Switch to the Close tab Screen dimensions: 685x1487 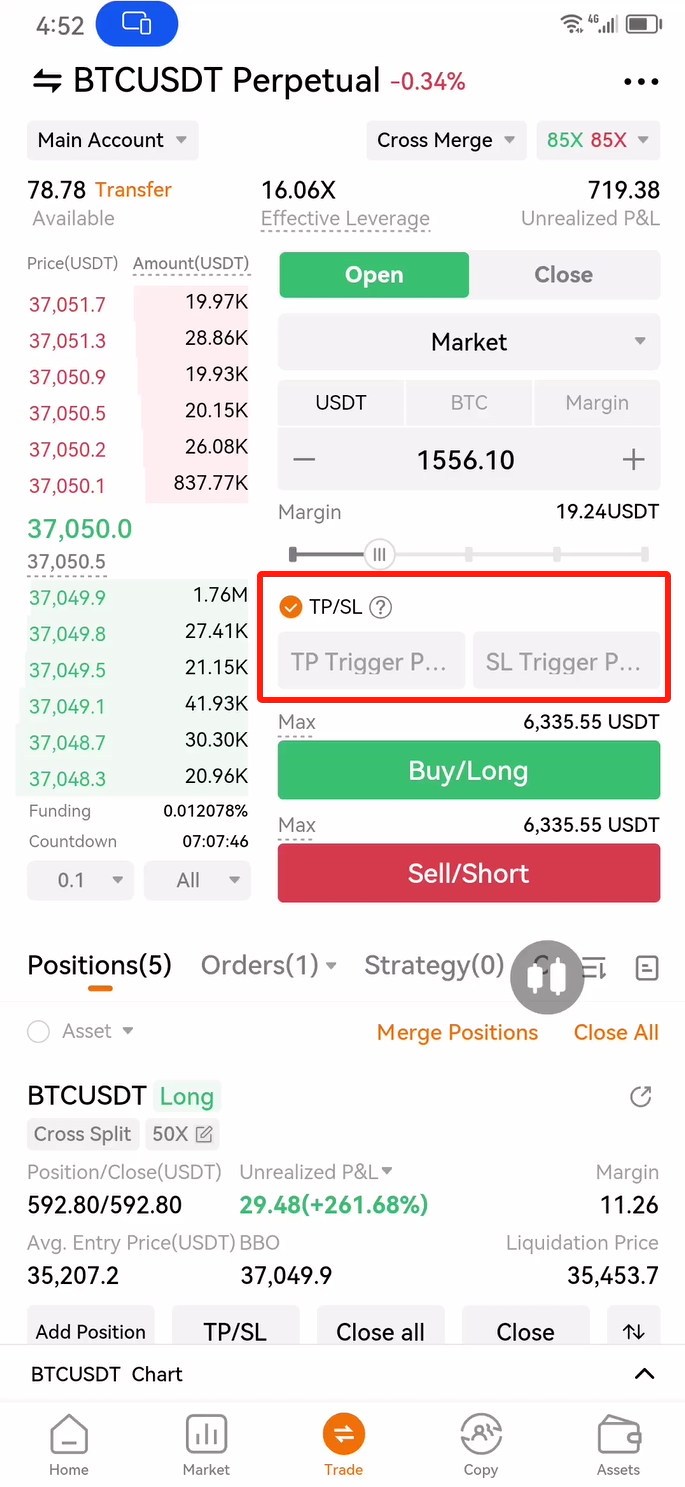click(564, 275)
